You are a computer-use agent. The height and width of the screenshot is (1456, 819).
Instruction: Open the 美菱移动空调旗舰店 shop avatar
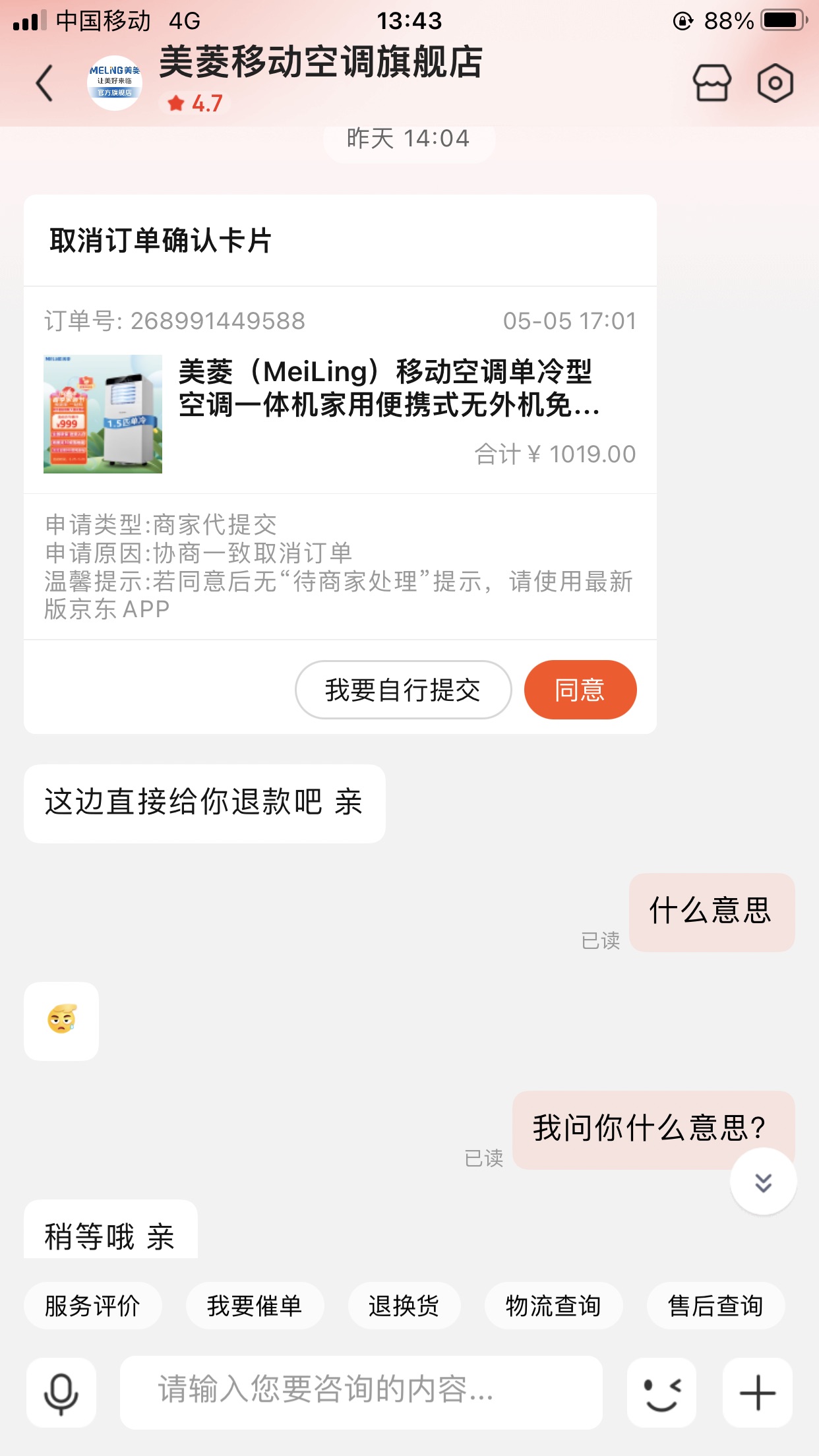[x=115, y=83]
